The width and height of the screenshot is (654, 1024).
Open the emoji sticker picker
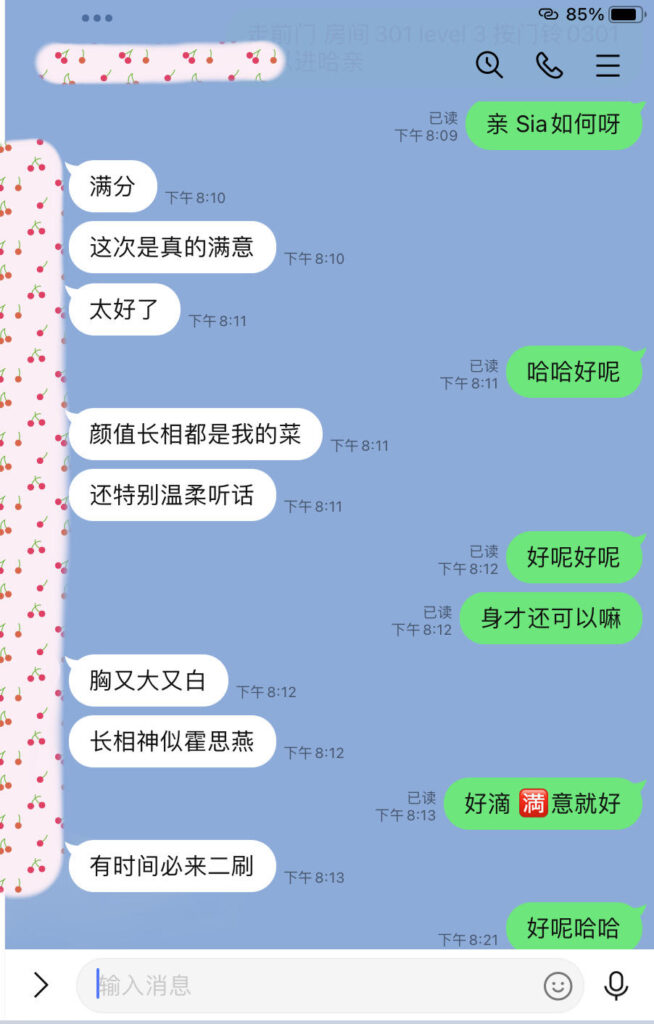[558, 986]
